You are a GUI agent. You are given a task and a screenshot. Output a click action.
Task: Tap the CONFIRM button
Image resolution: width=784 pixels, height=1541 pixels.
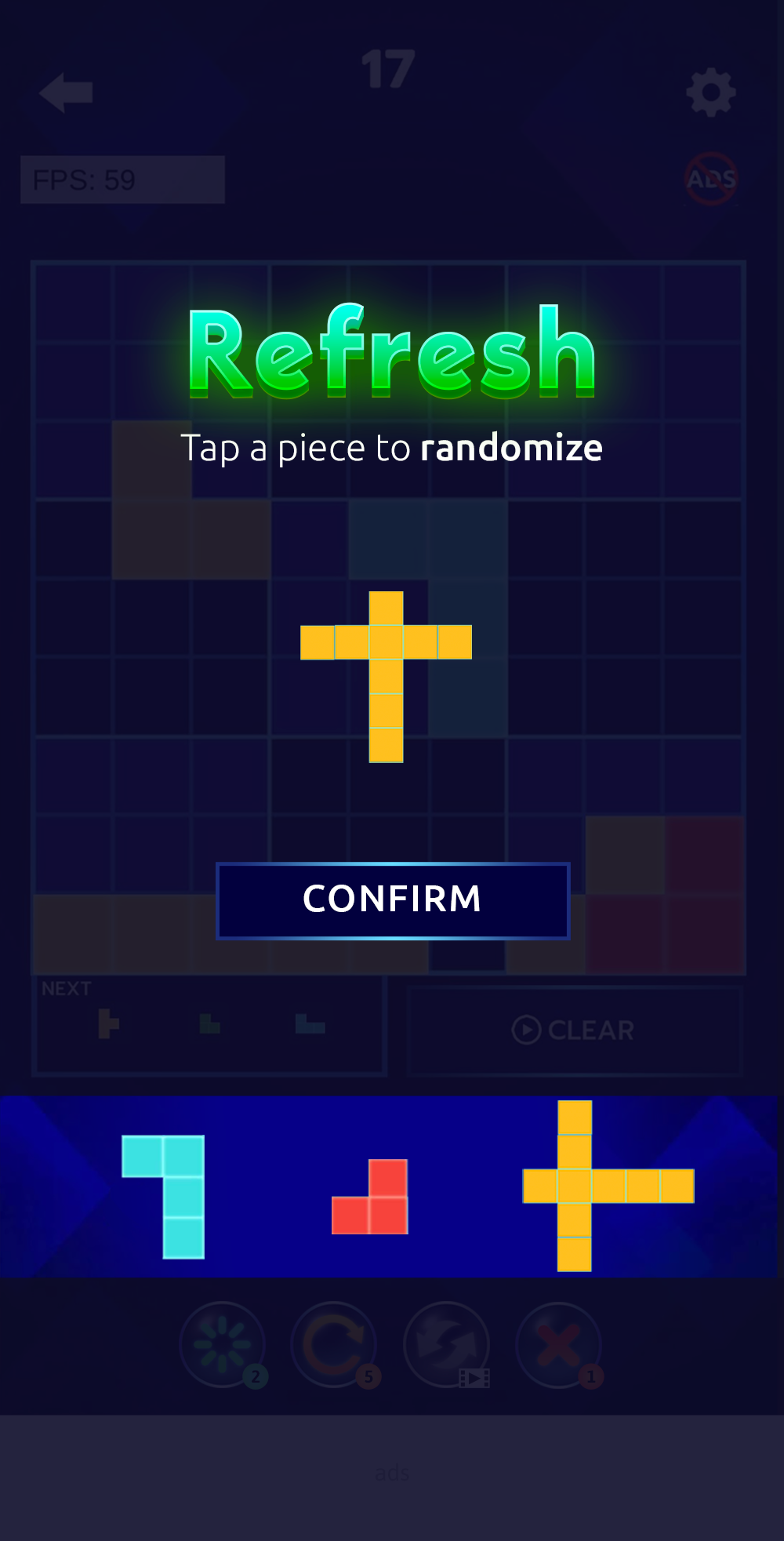[392, 900]
